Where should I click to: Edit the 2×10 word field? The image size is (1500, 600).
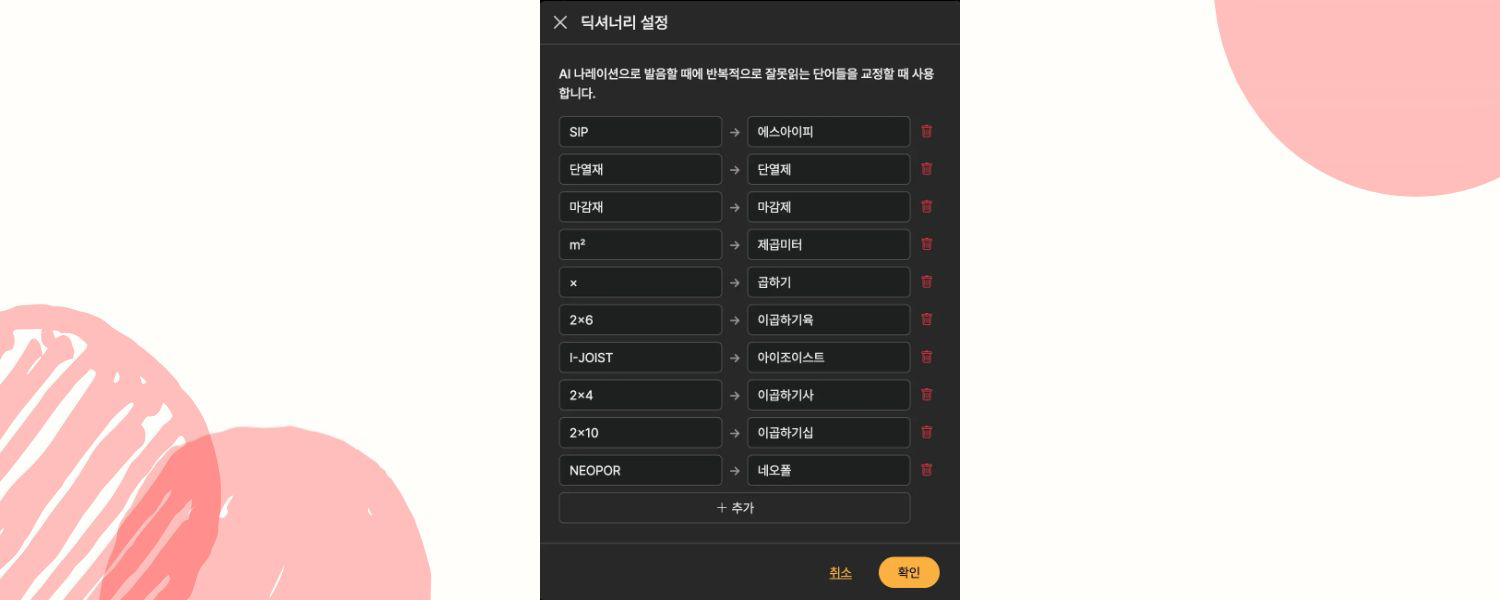640,433
